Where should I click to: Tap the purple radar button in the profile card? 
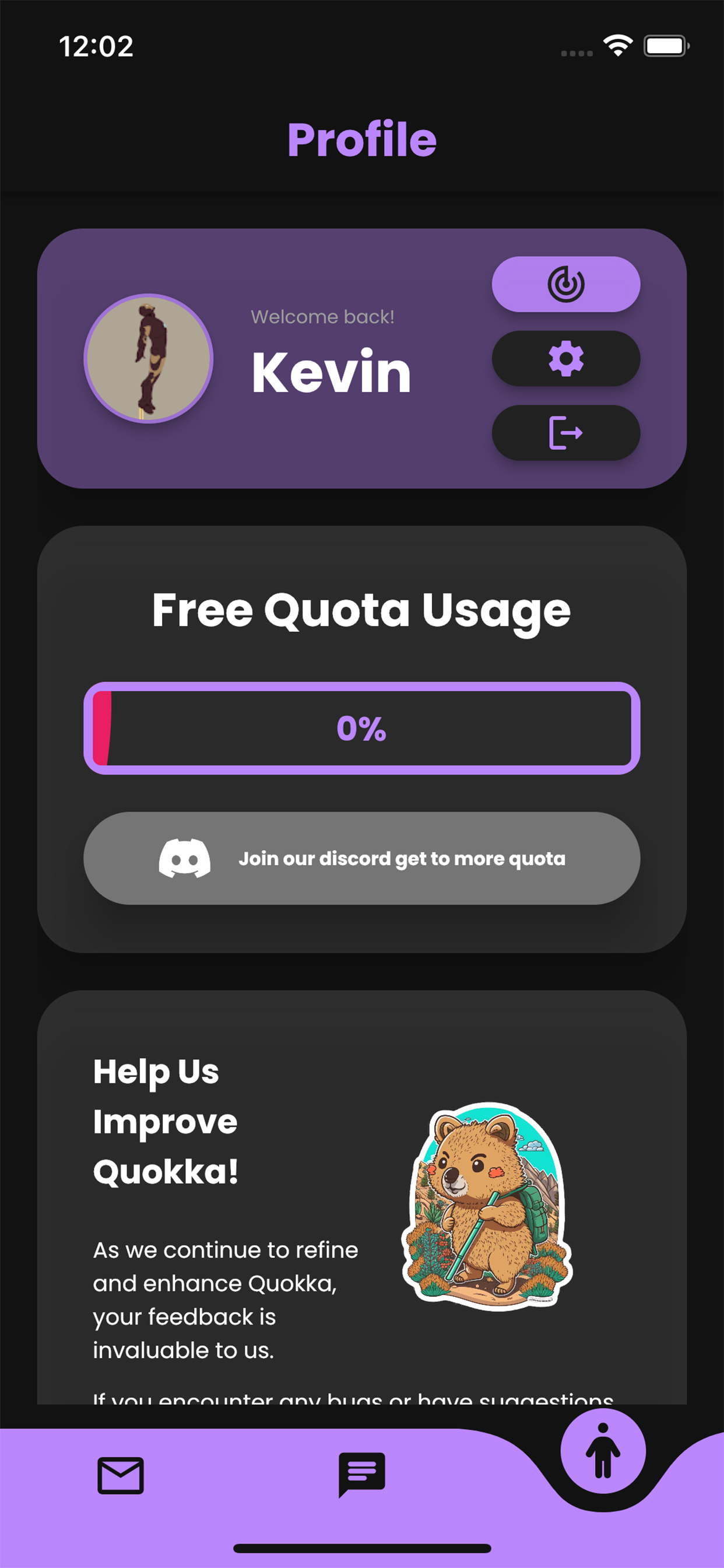(x=565, y=284)
